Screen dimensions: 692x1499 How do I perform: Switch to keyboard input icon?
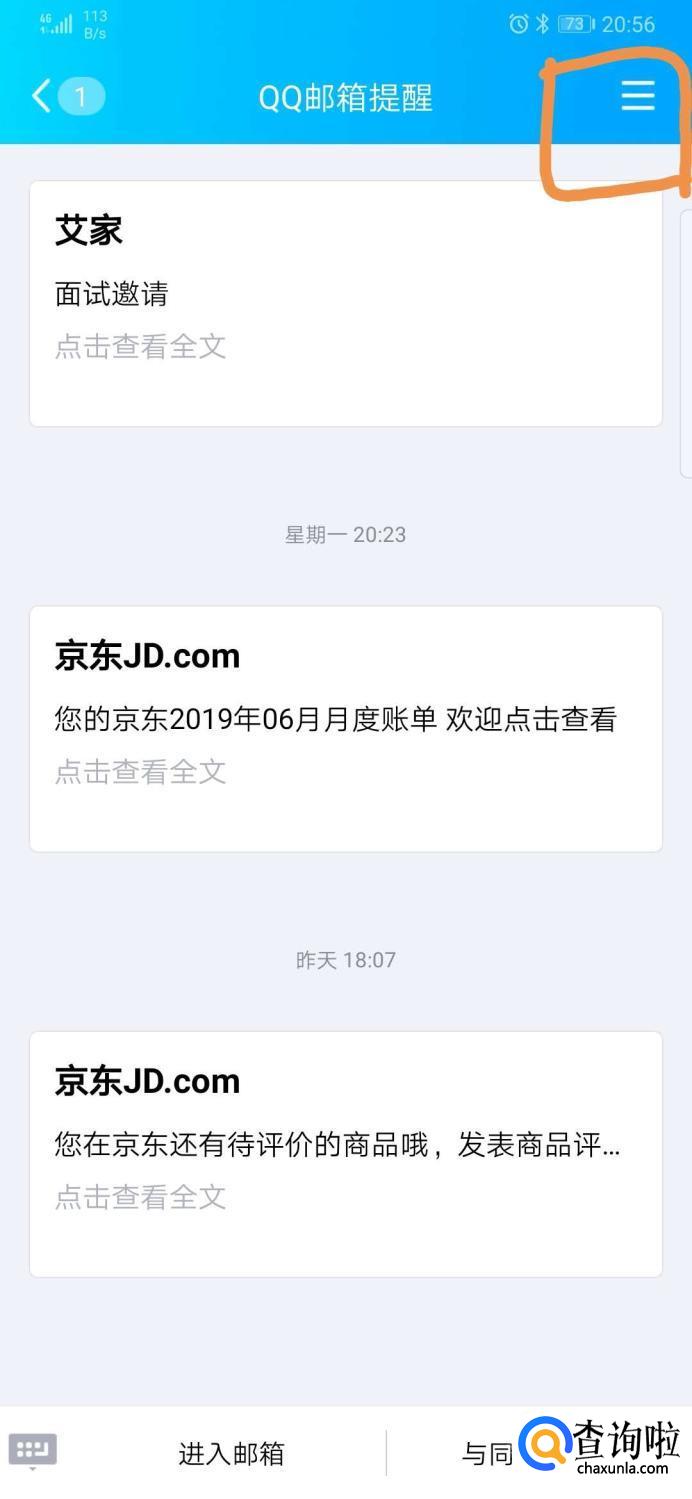pyautogui.click(x=33, y=1450)
